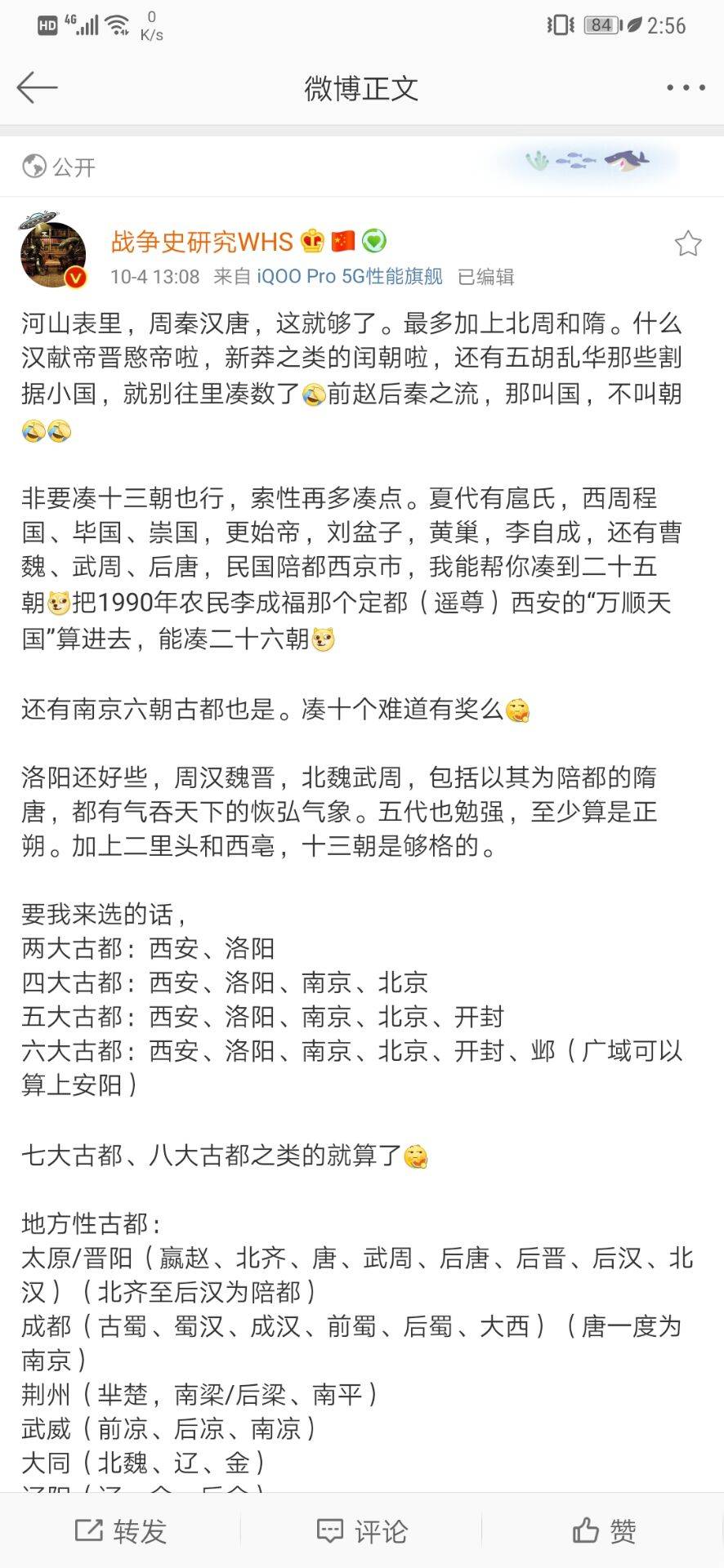Open the 战争史研究WHS username link
The height and width of the screenshot is (1568, 724).
coord(202,242)
